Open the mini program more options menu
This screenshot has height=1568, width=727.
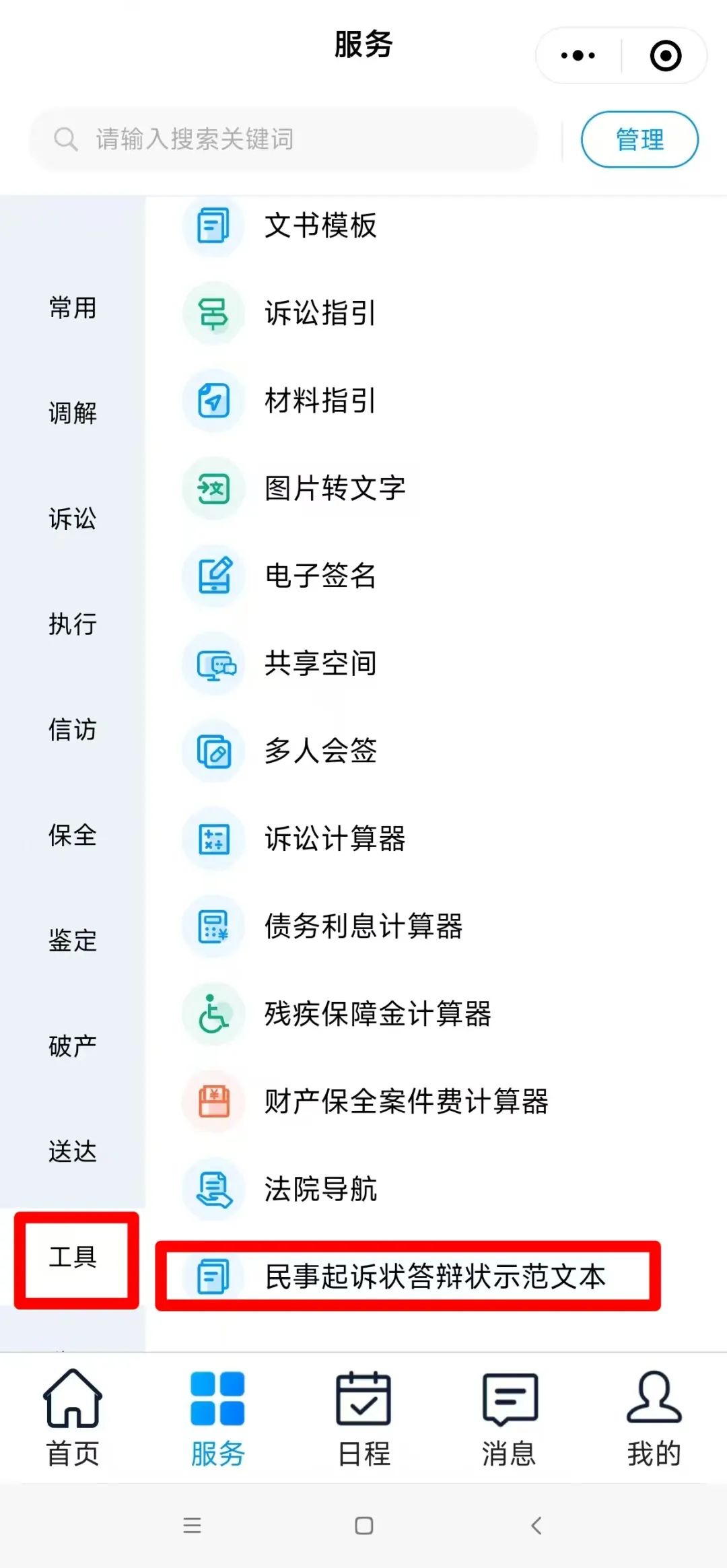(x=578, y=56)
